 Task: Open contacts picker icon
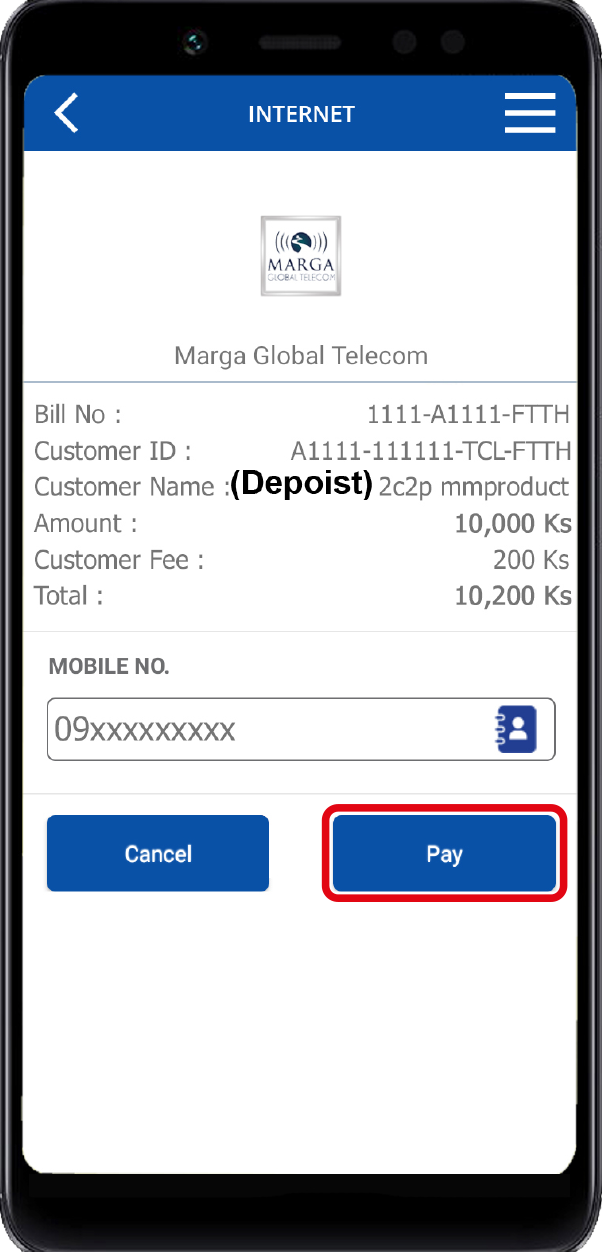coord(517,729)
